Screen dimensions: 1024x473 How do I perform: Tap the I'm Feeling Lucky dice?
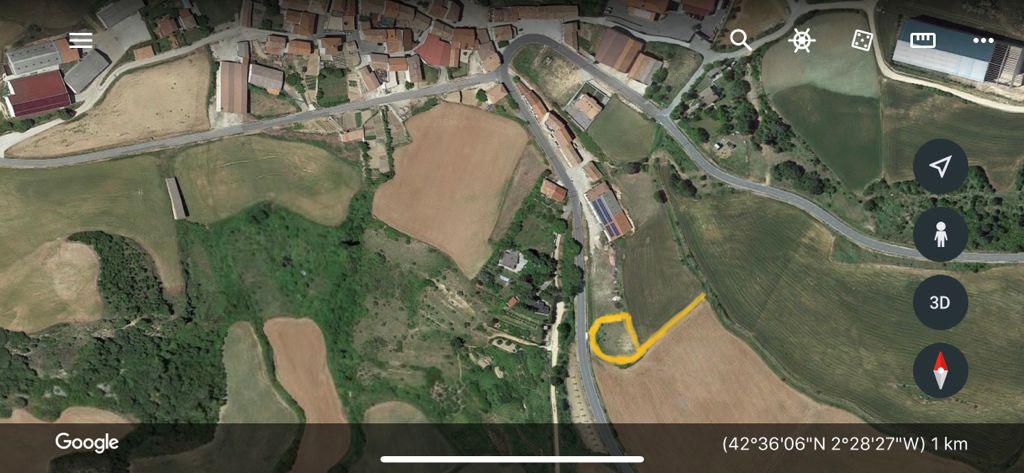pos(862,41)
